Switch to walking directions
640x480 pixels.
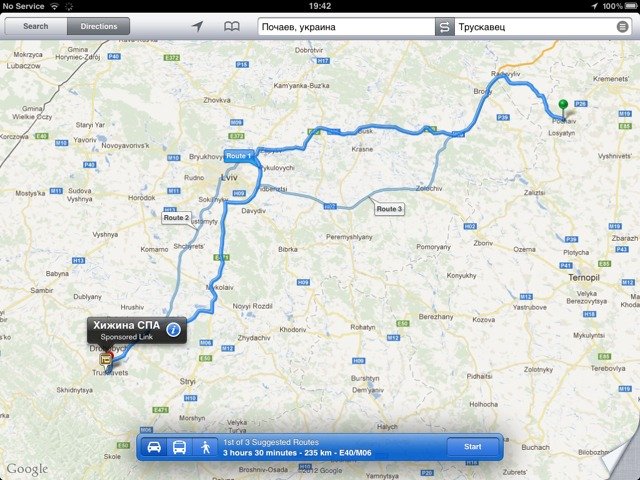[204, 446]
